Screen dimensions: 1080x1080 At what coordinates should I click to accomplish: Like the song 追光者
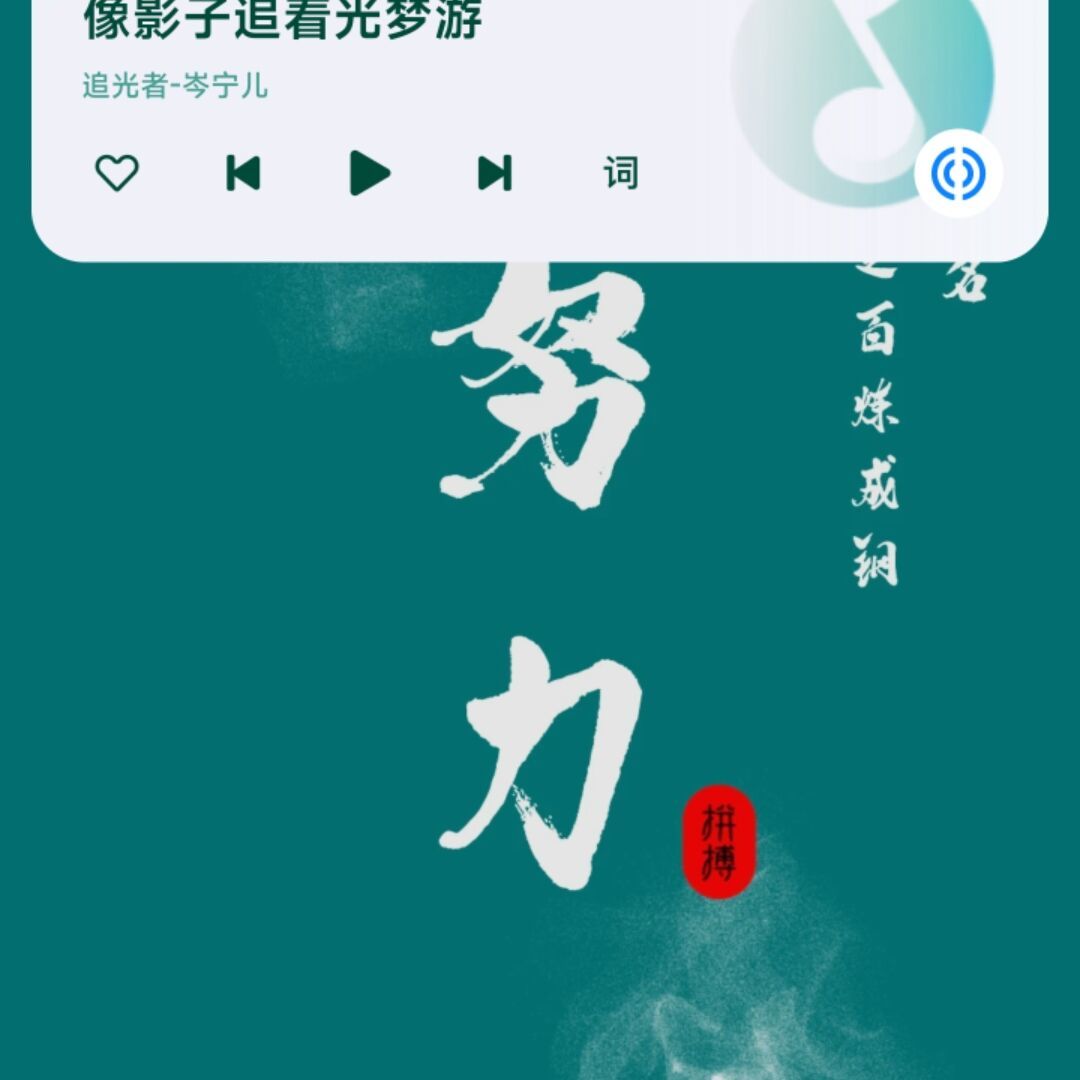click(x=117, y=174)
